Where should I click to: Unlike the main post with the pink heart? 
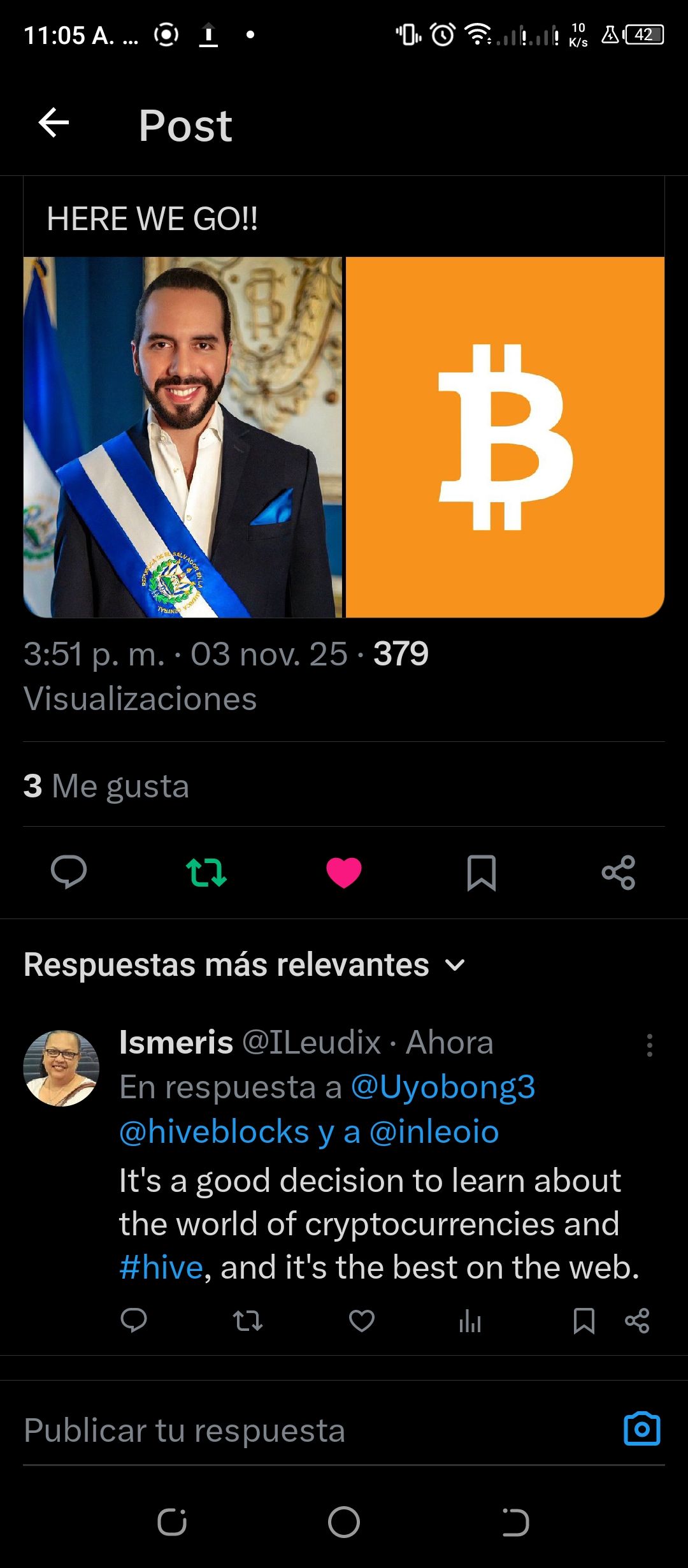(x=344, y=872)
